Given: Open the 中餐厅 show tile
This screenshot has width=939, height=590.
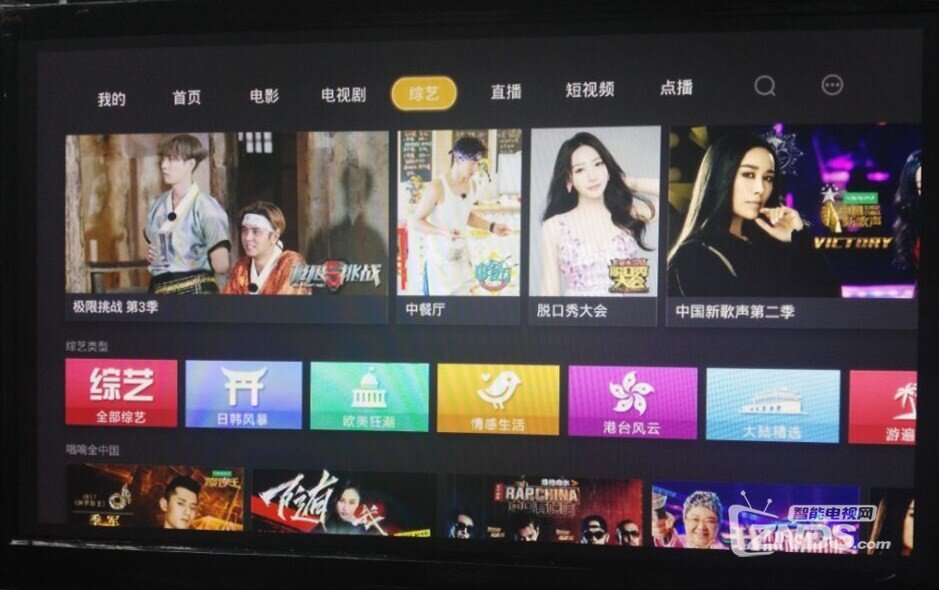Looking at the screenshot, I should point(459,224).
